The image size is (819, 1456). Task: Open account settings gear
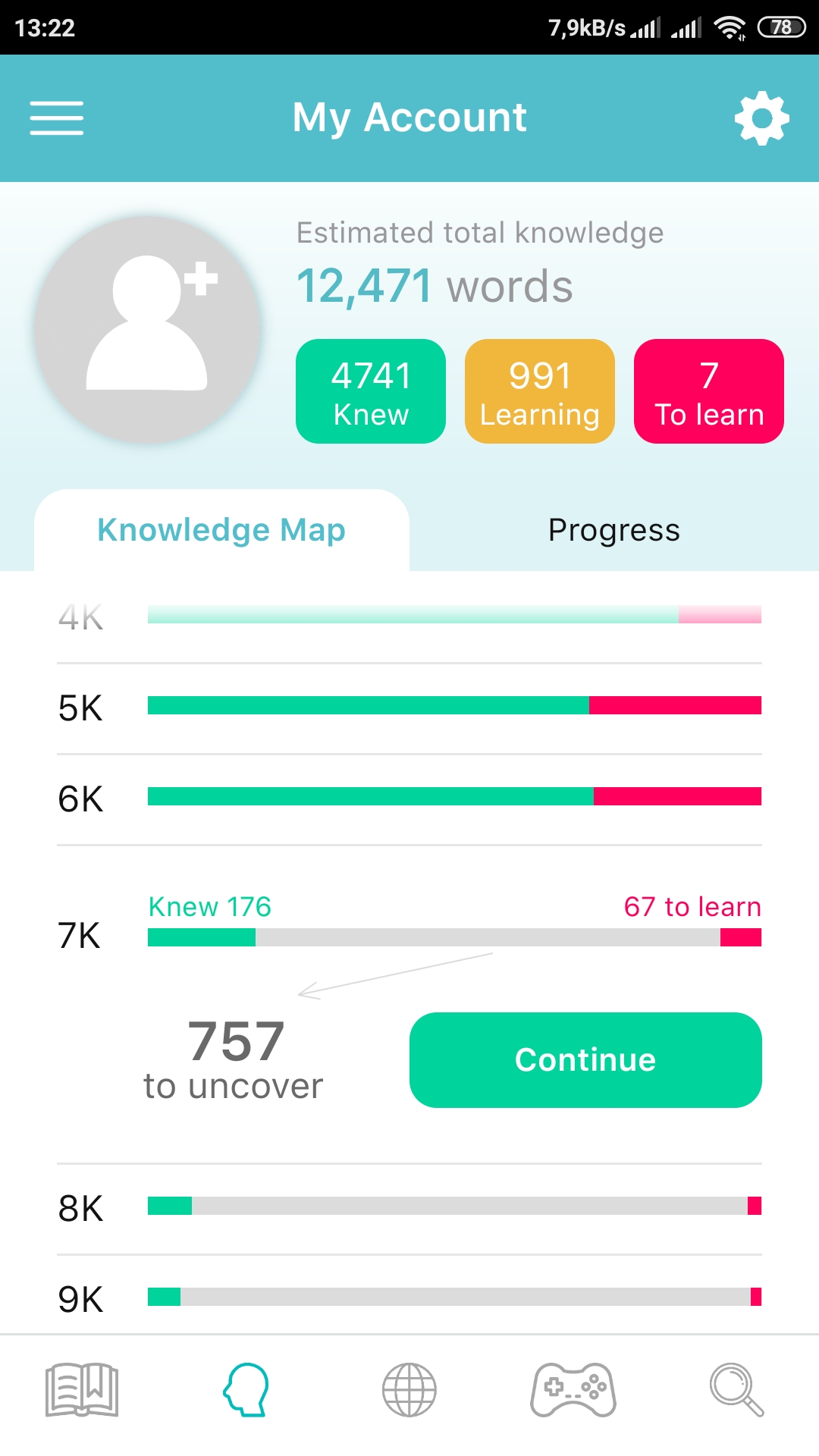pyautogui.click(x=761, y=118)
